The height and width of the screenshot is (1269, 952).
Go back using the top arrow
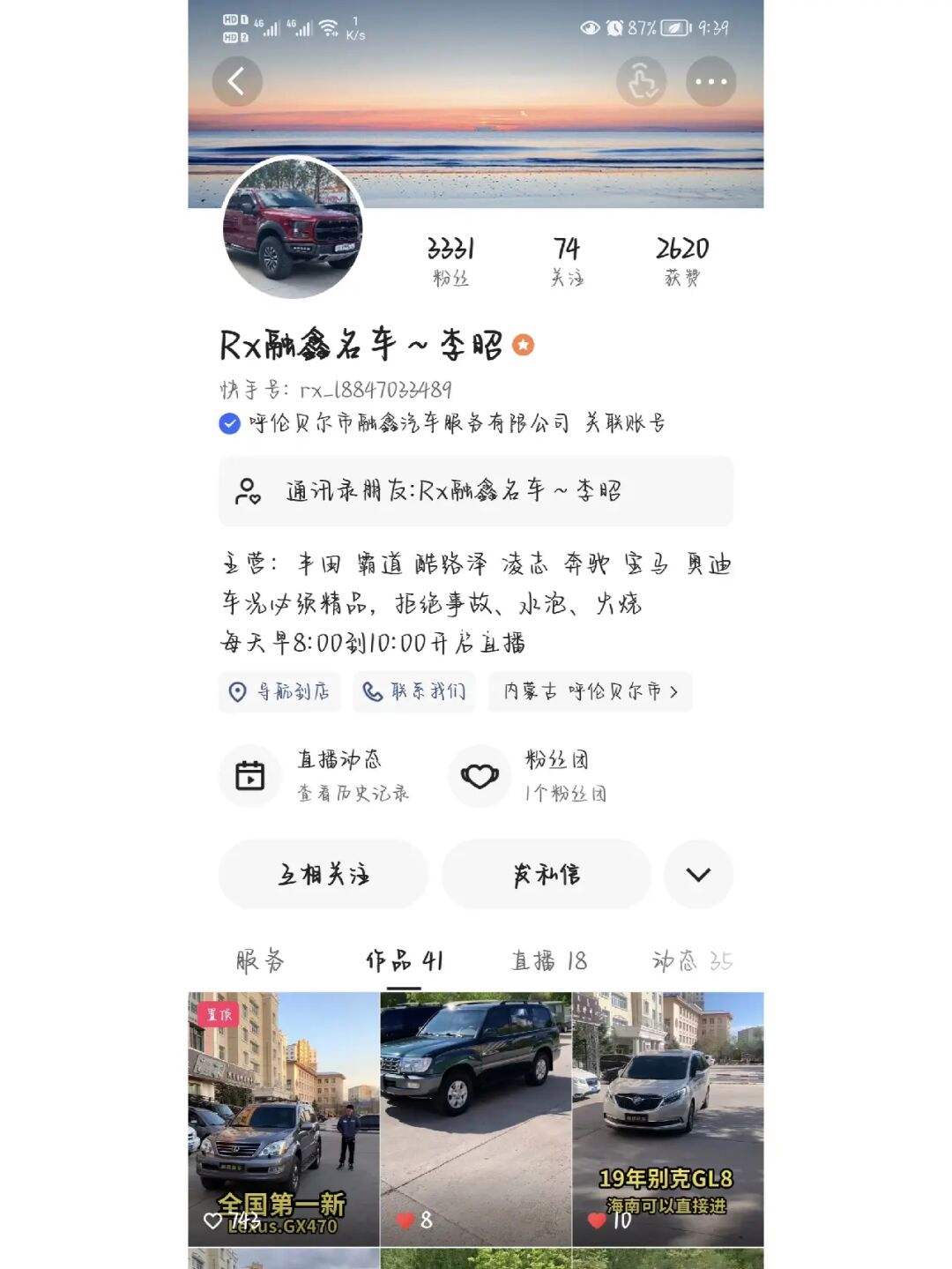pyautogui.click(x=237, y=82)
